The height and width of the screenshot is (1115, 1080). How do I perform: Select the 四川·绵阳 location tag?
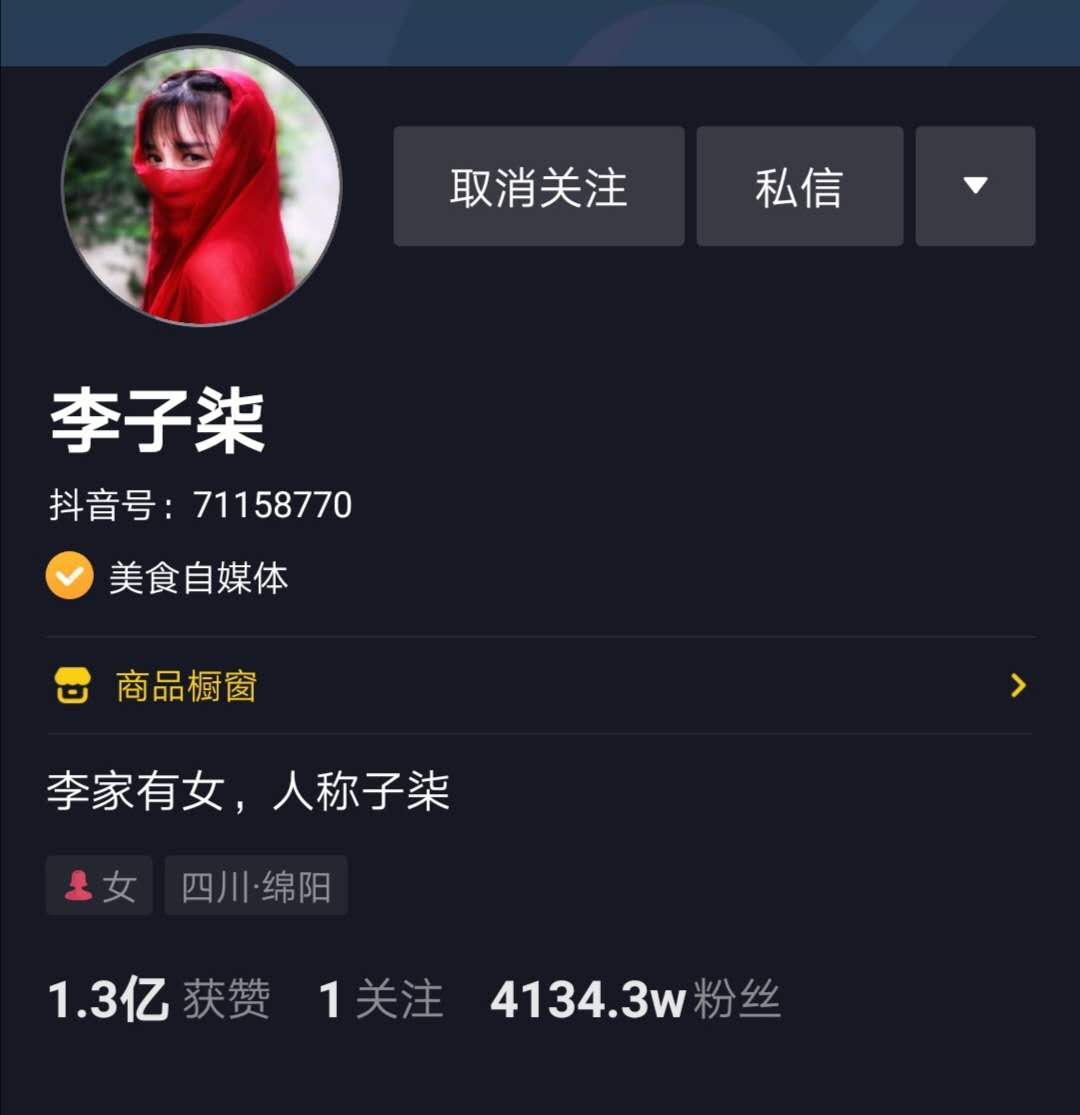[256, 884]
